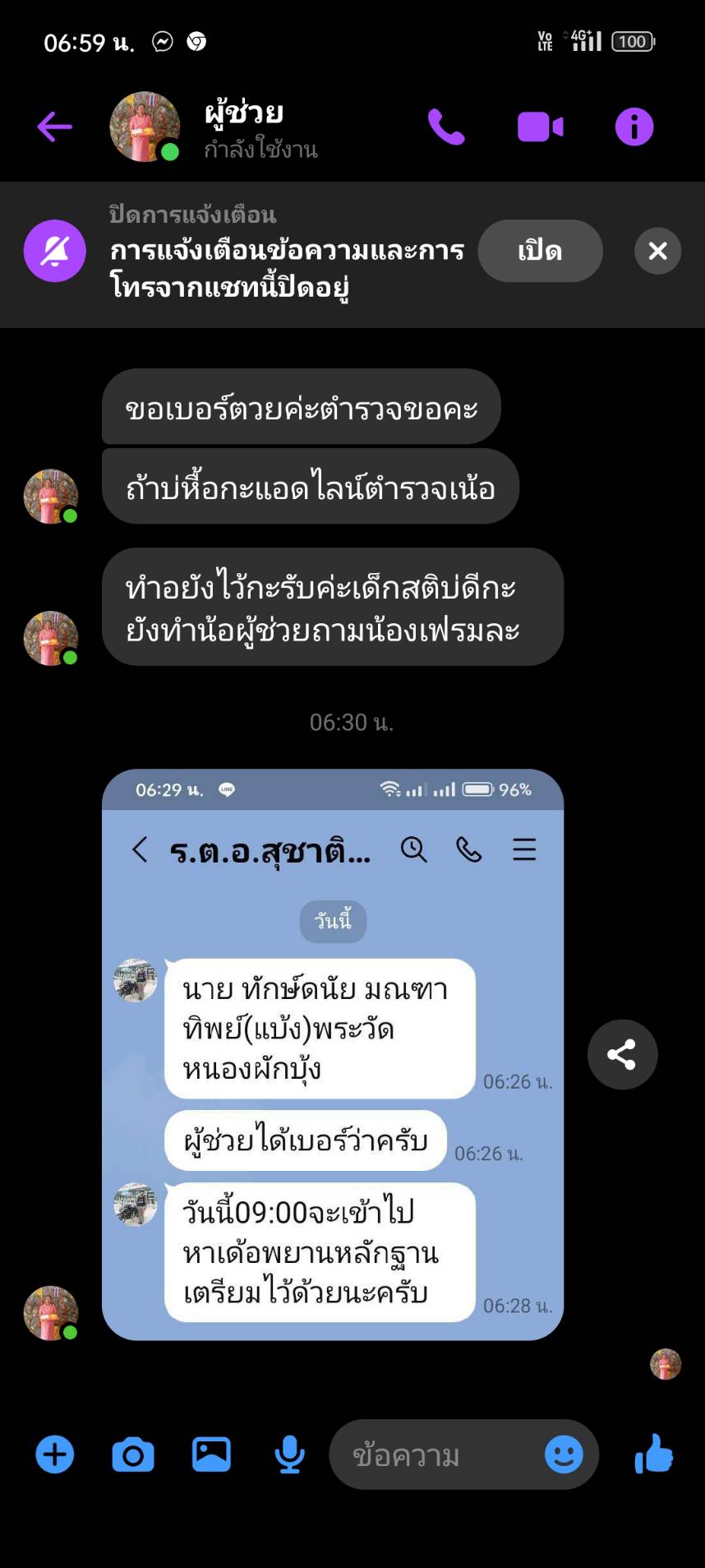Open ผู้ช่วย profile from the header
The height and width of the screenshot is (1568, 705).
[243, 127]
